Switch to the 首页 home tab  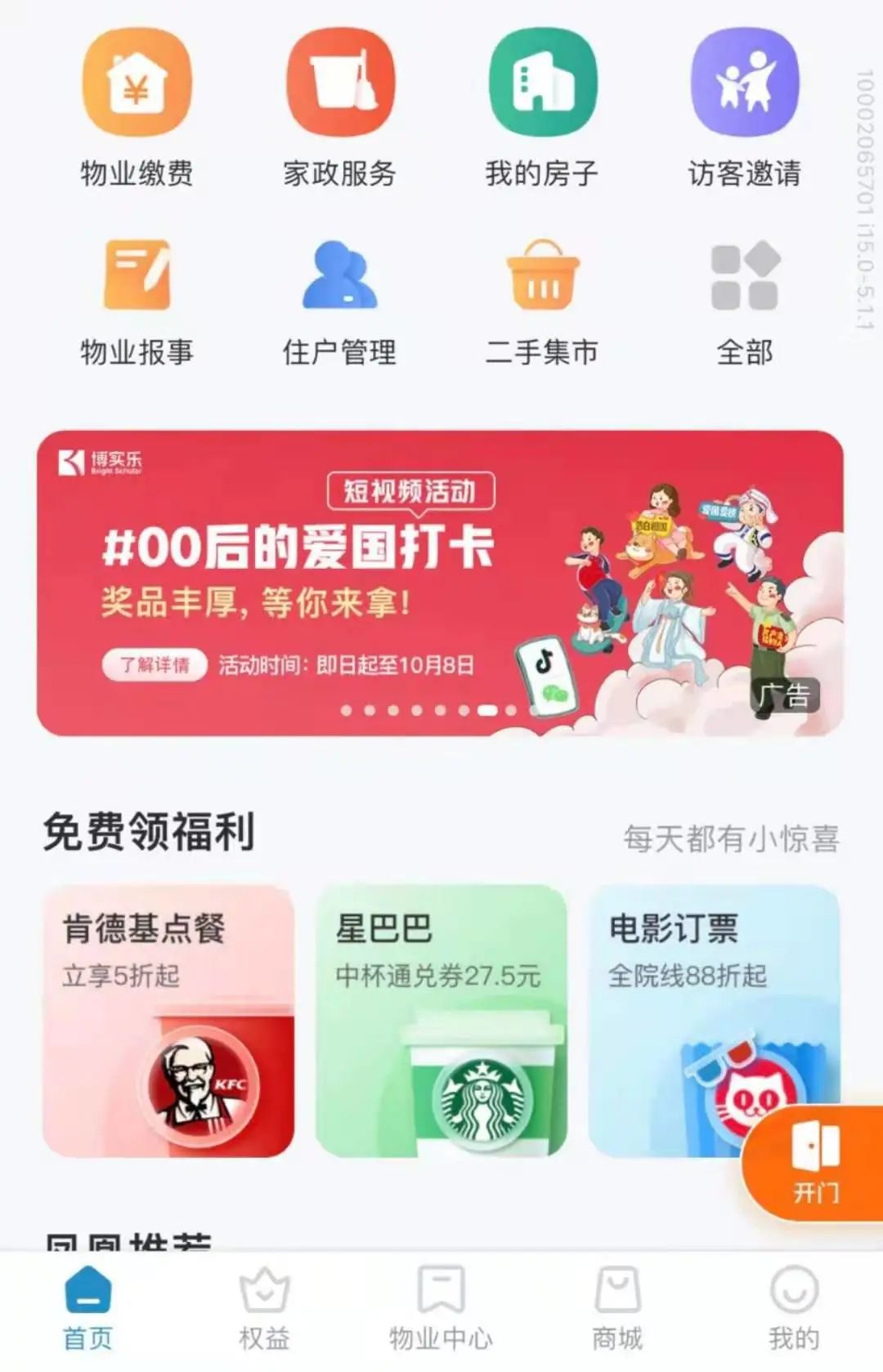point(87,1307)
